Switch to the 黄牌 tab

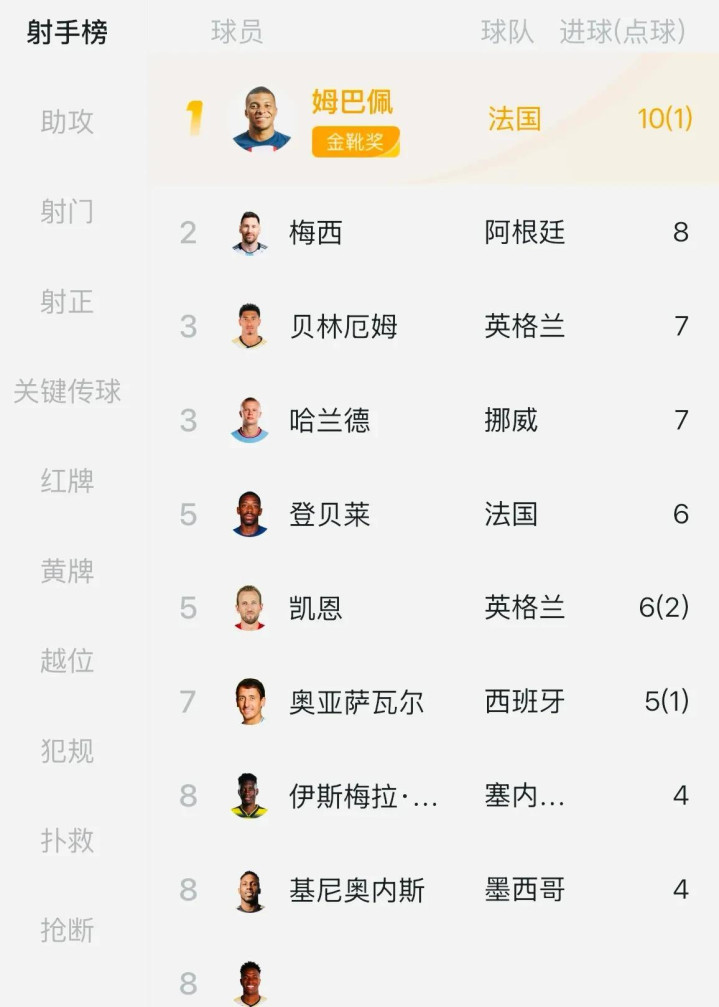pos(67,571)
